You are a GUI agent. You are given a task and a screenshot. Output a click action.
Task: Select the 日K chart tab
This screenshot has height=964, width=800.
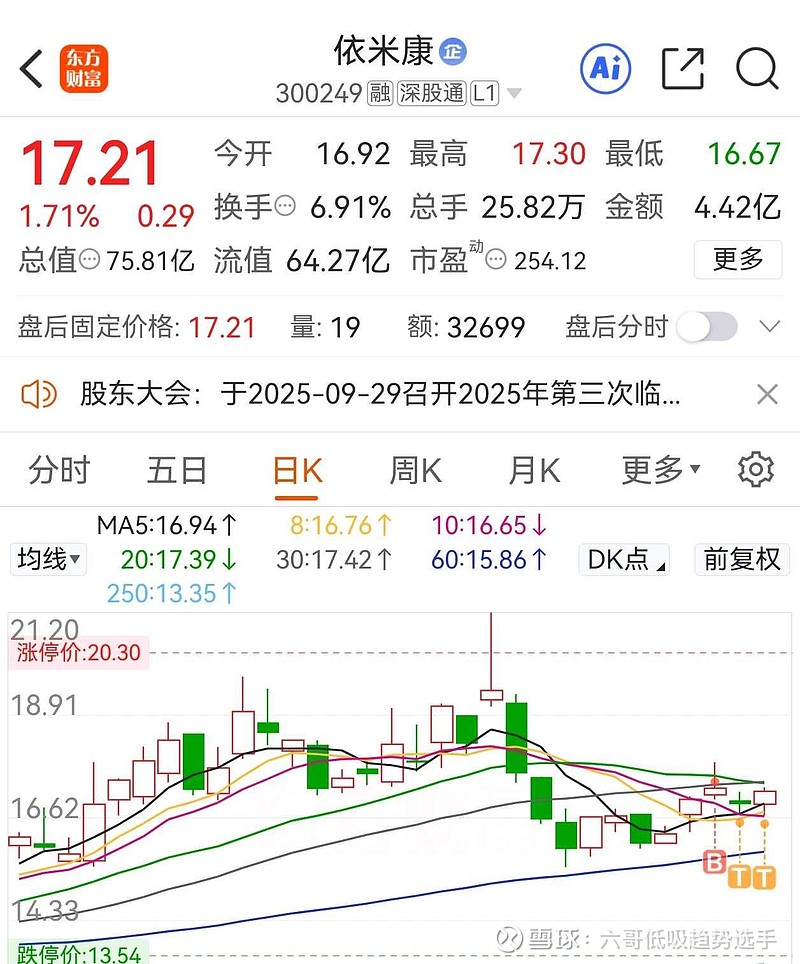point(297,469)
